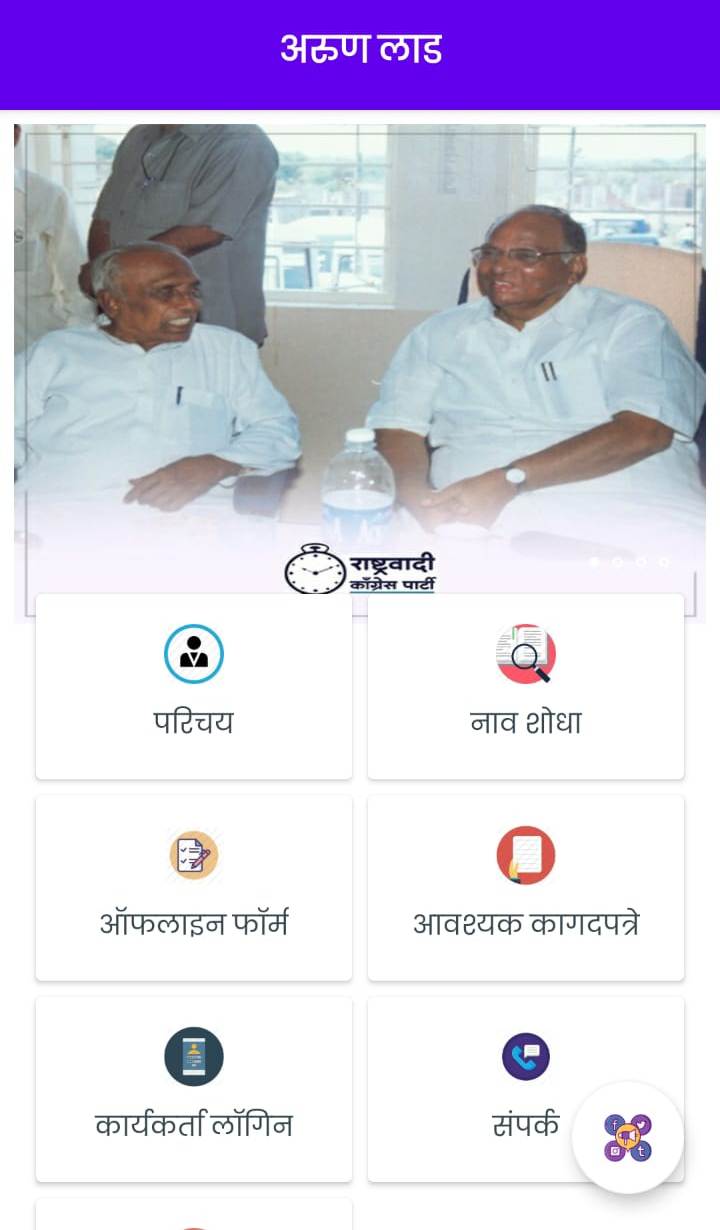The image size is (720, 1230).
Task: Tap the floating social media button
Action: pos(628,1138)
